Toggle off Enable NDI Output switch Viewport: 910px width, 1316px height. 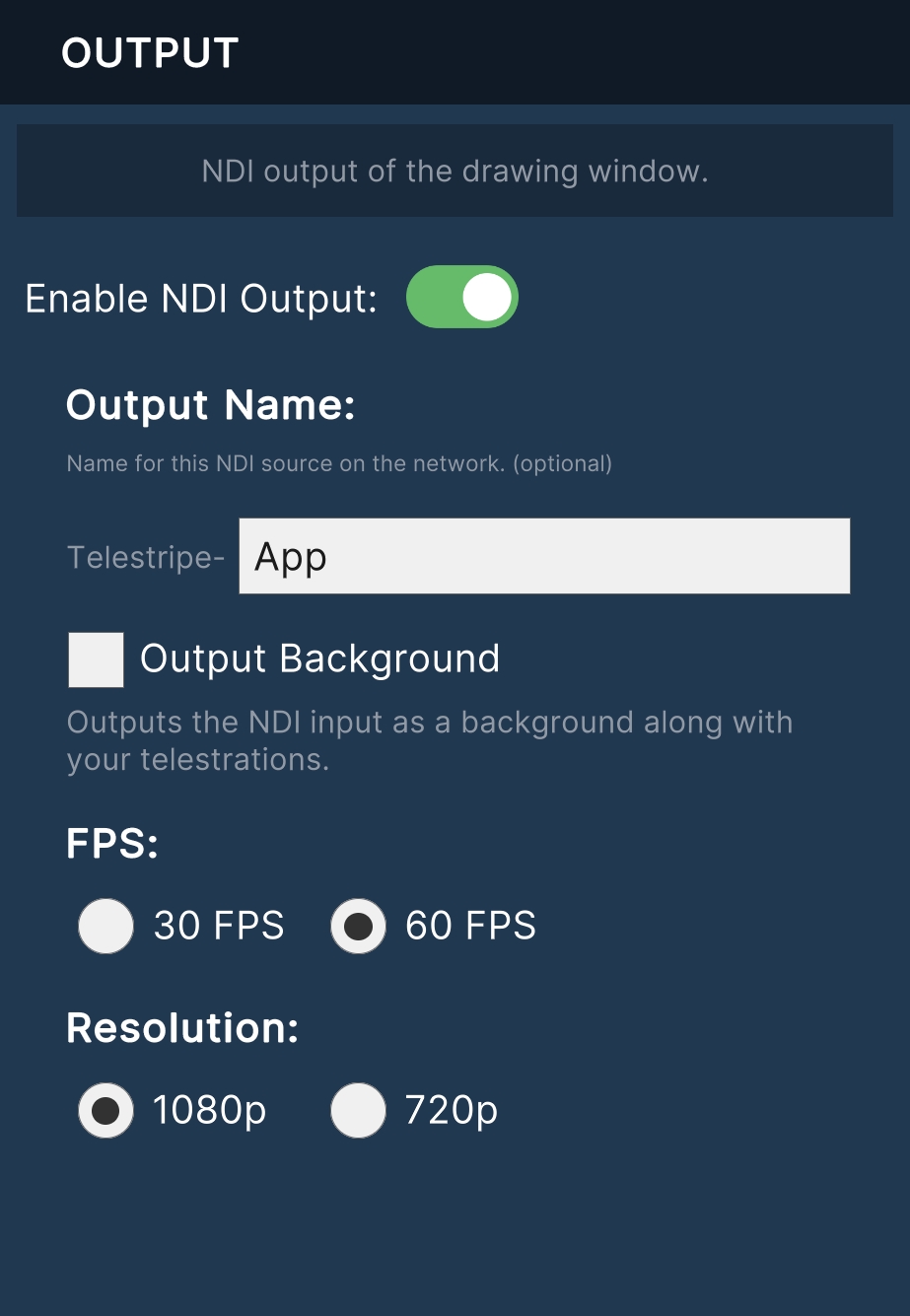pos(461,297)
